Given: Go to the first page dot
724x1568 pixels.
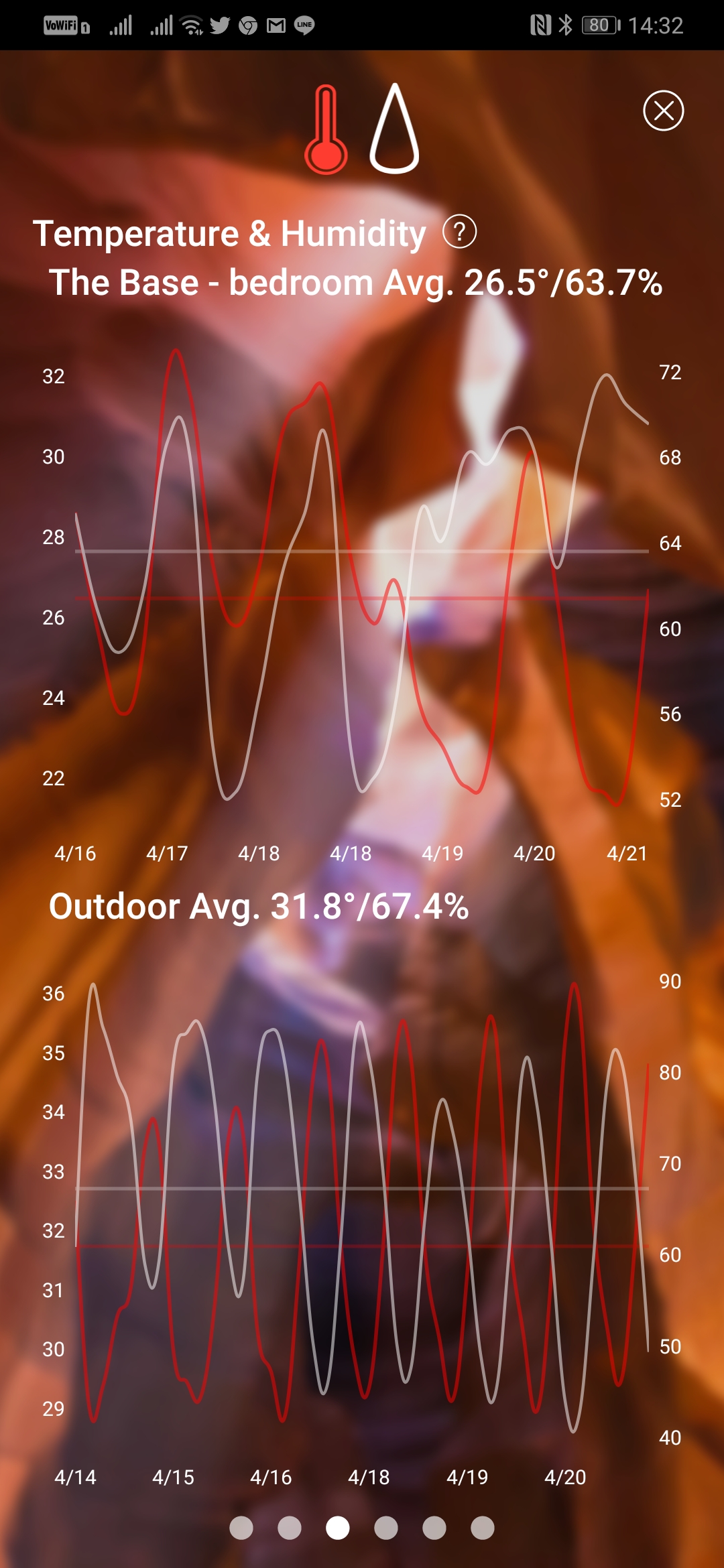Looking at the screenshot, I should (241, 1528).
